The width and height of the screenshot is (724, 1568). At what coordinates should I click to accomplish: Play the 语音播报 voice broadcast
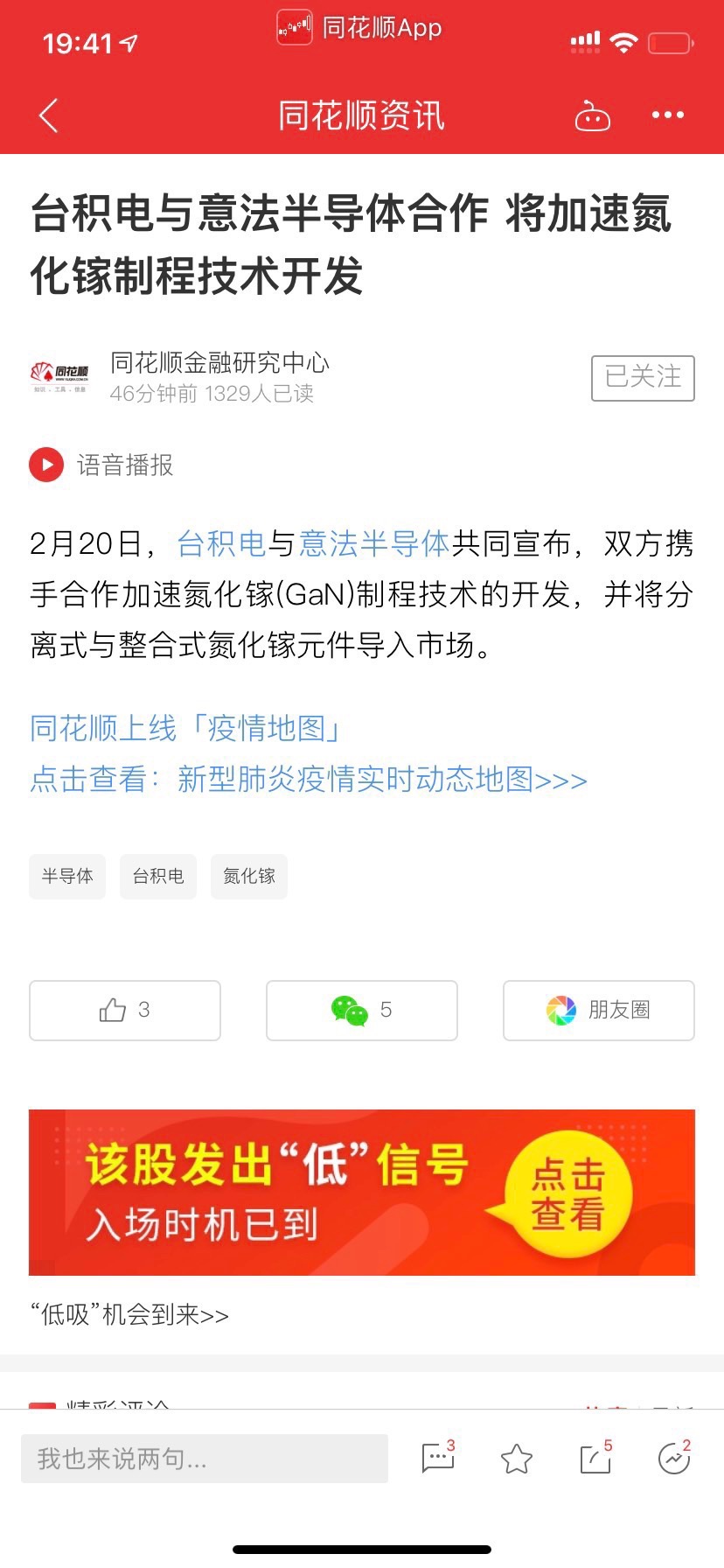pos(45,465)
